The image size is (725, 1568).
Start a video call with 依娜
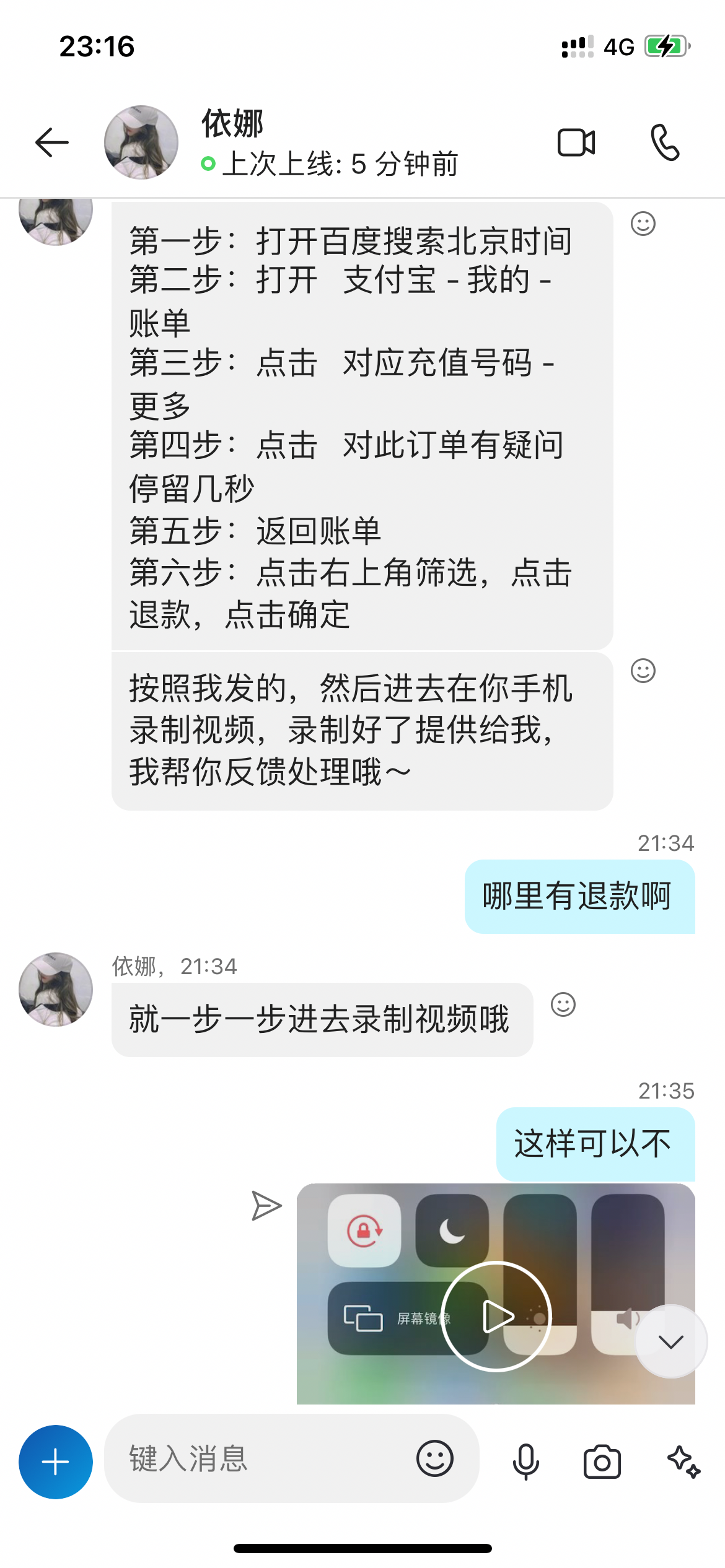pos(576,143)
